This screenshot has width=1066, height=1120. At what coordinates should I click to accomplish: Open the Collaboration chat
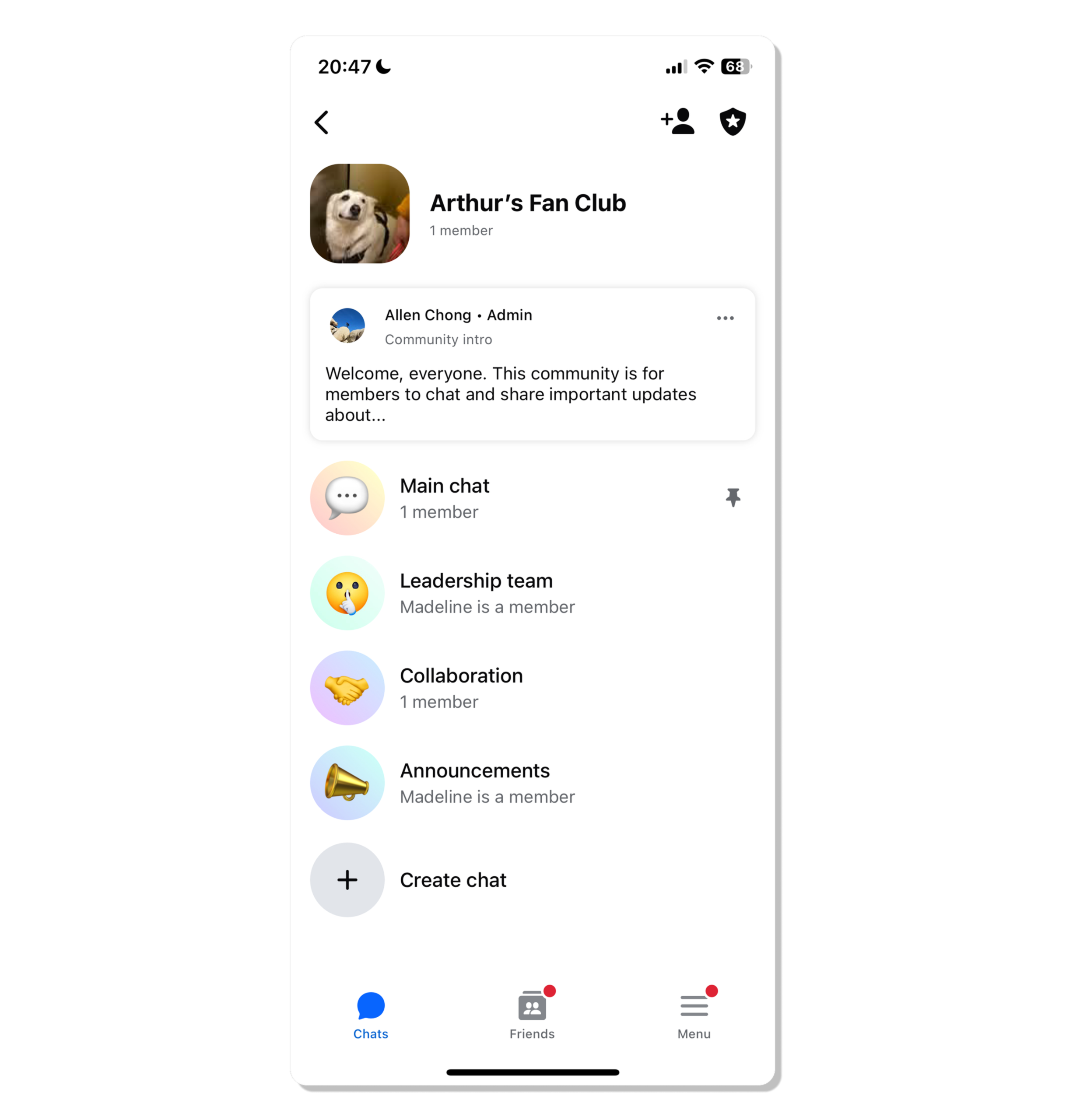[461, 687]
